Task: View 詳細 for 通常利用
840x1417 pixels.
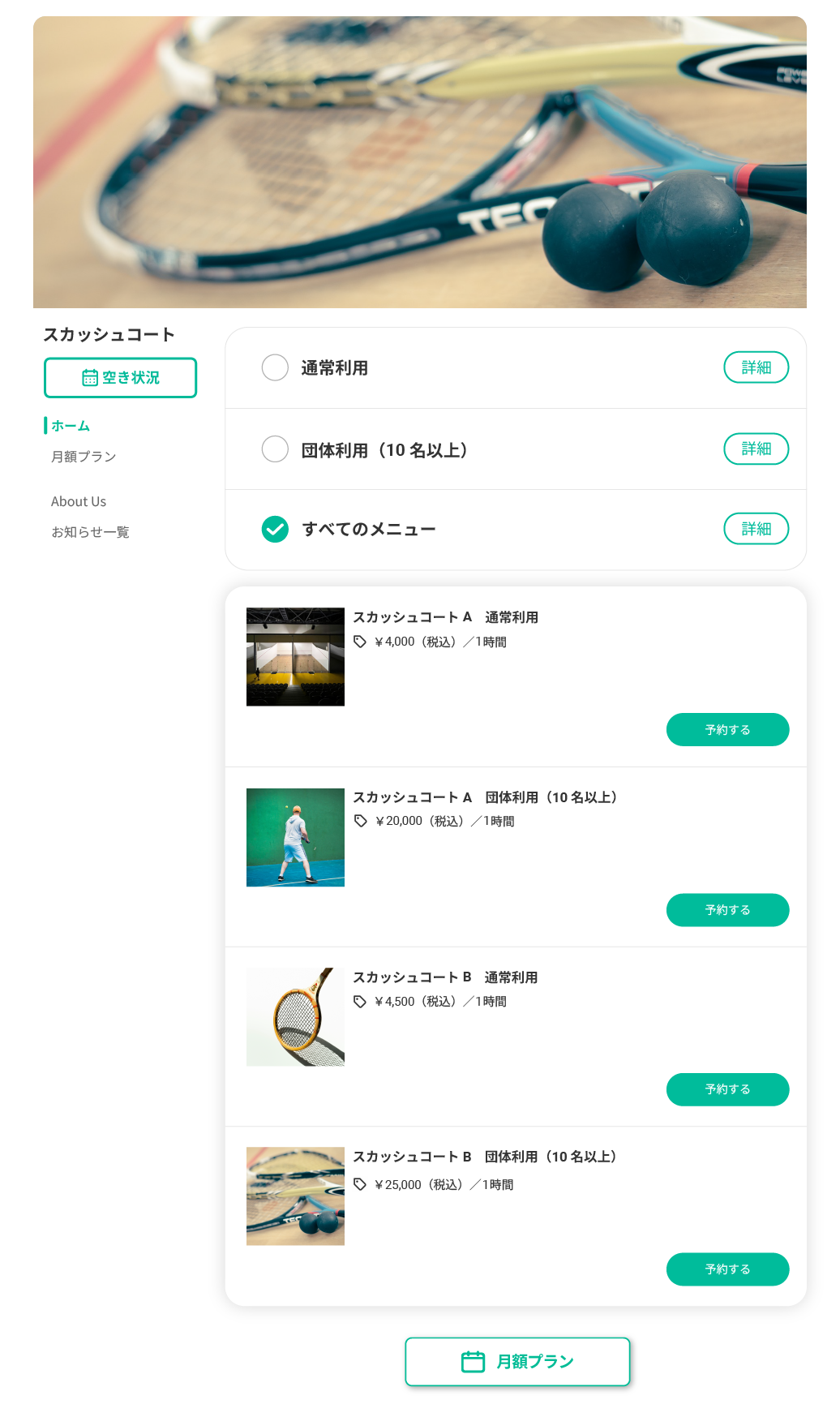Action: (x=756, y=367)
